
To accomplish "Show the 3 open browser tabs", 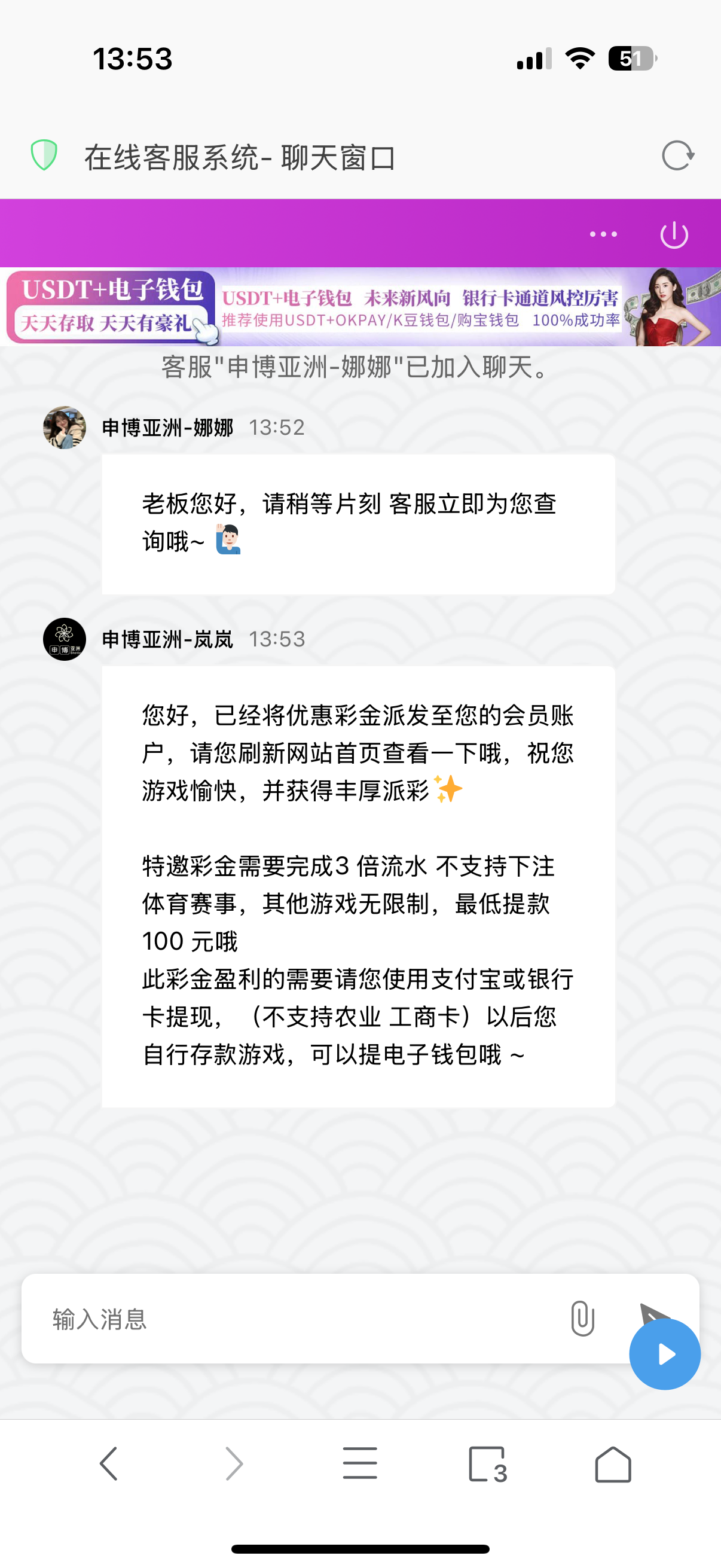I will pyautogui.click(x=487, y=1464).
